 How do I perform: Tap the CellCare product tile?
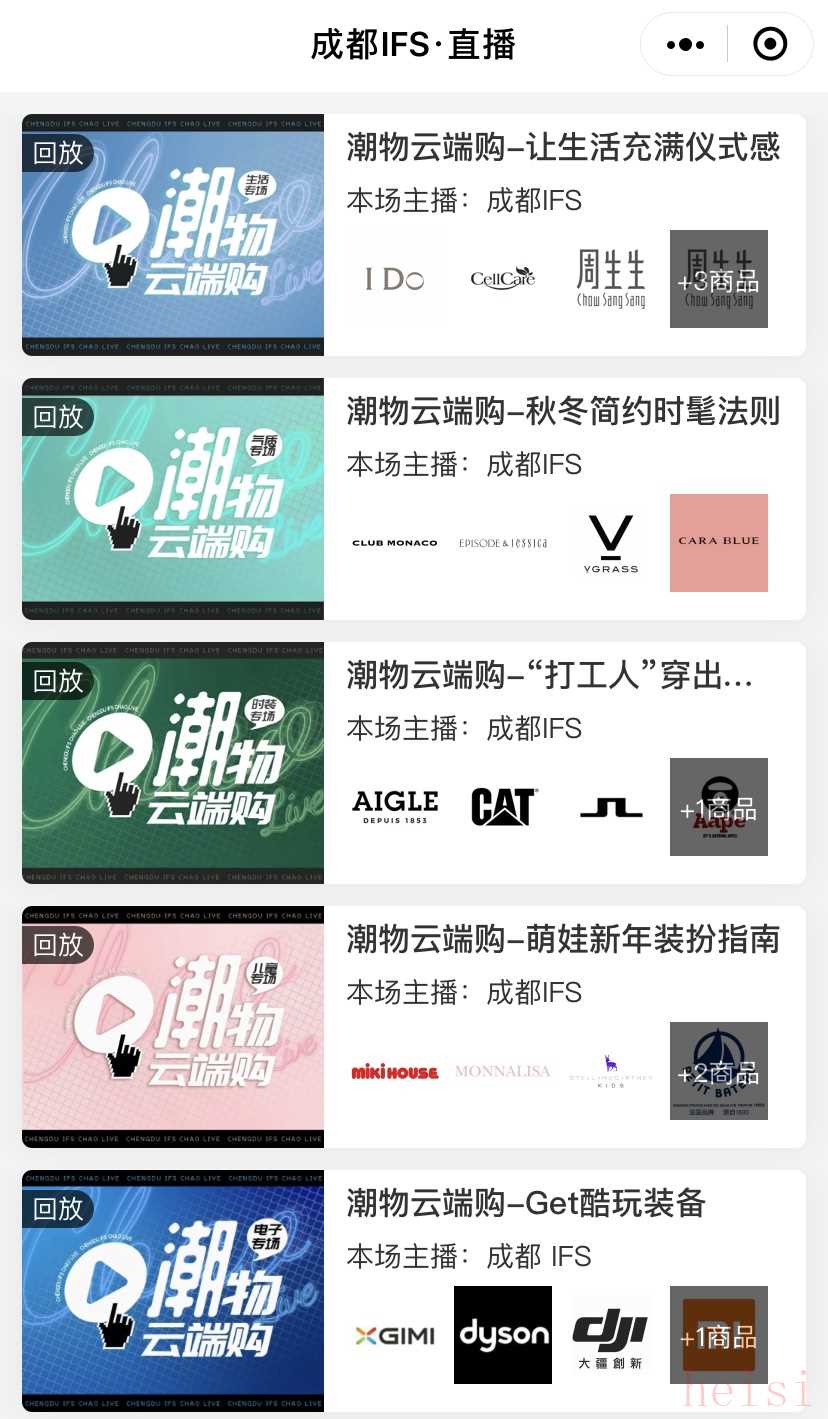tap(503, 279)
